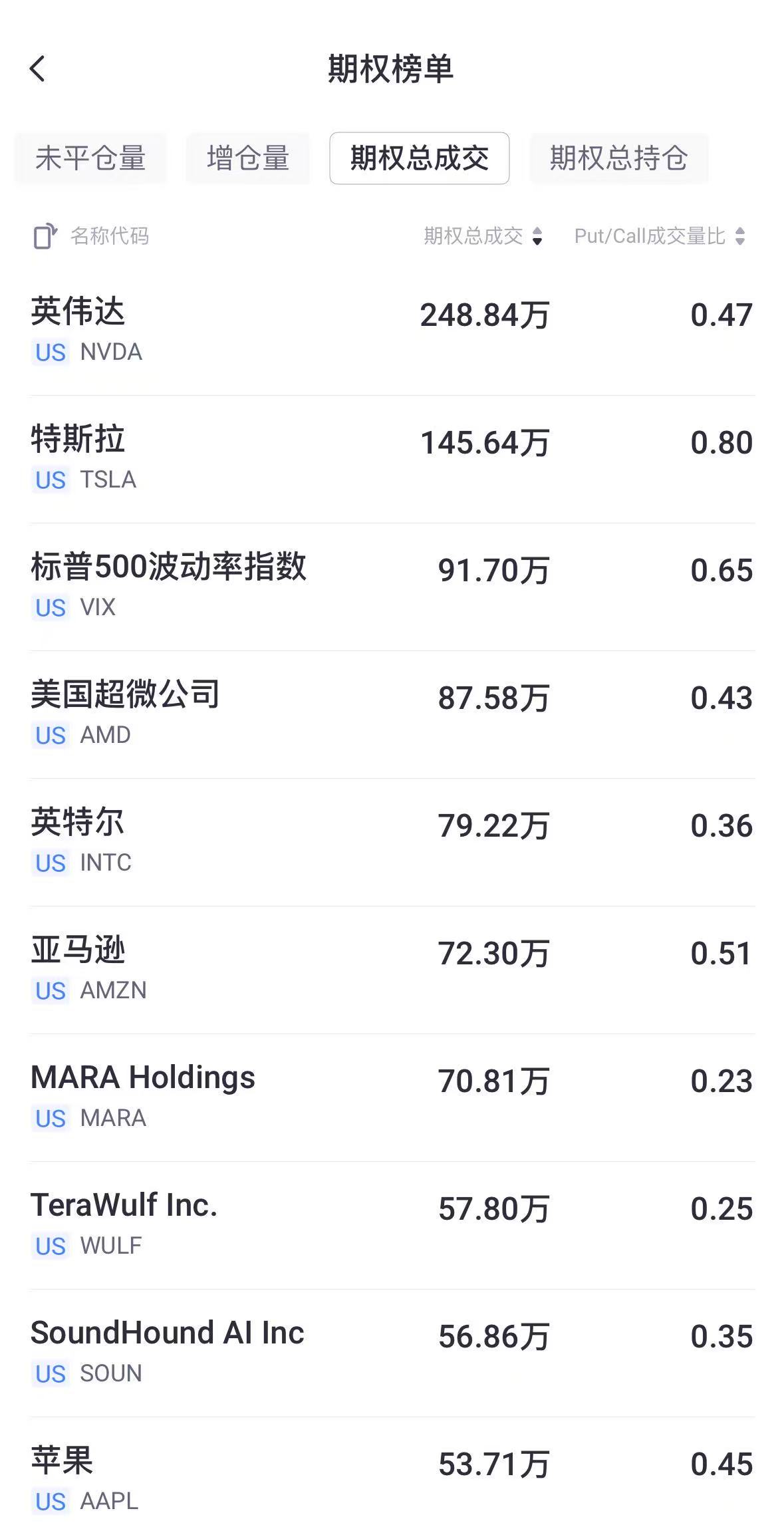The width and height of the screenshot is (784, 1539).
Task: Switch to the 未平仓量 tab
Action: pyautogui.click(x=90, y=158)
